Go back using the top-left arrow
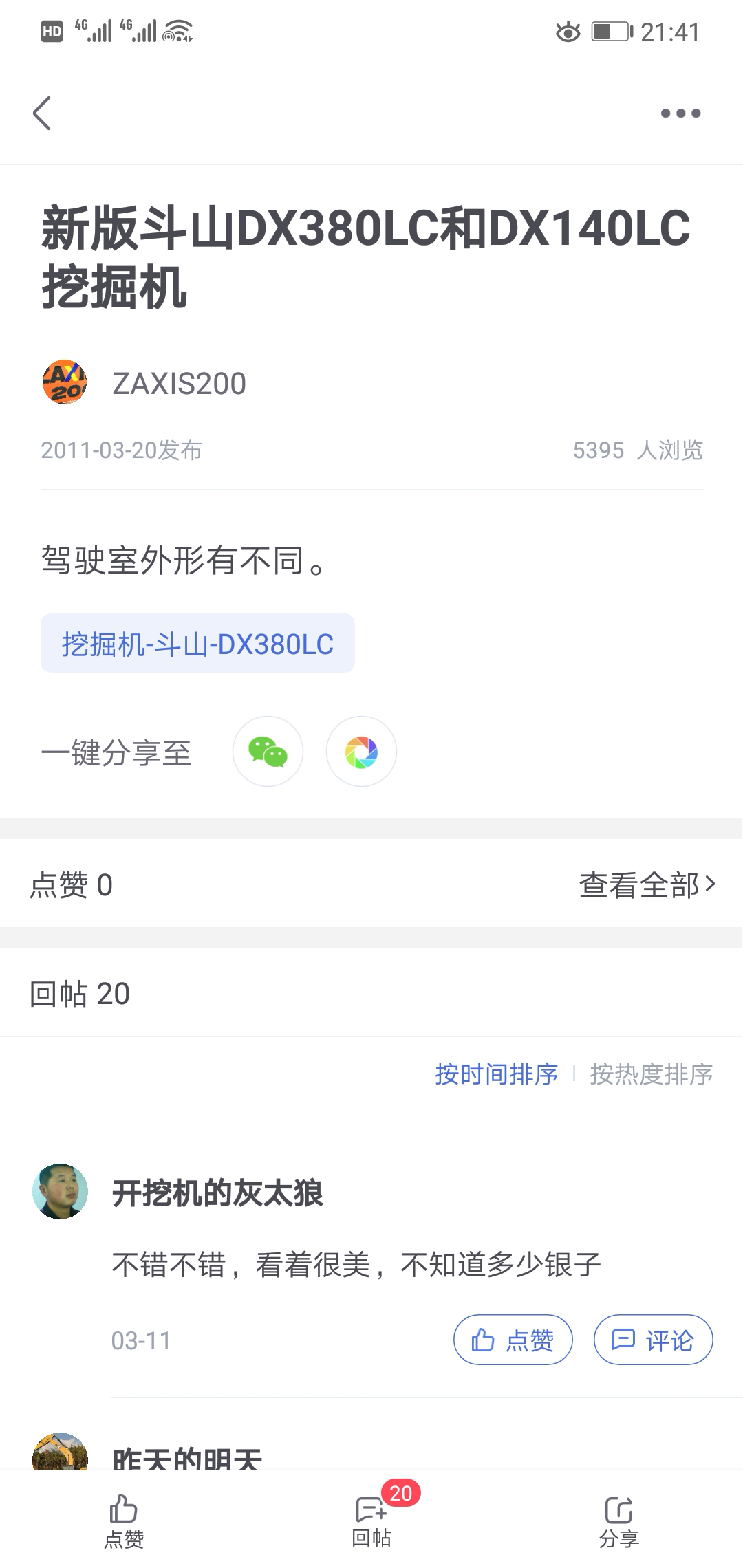Screen dimensions: 743x1568 [x=42, y=113]
